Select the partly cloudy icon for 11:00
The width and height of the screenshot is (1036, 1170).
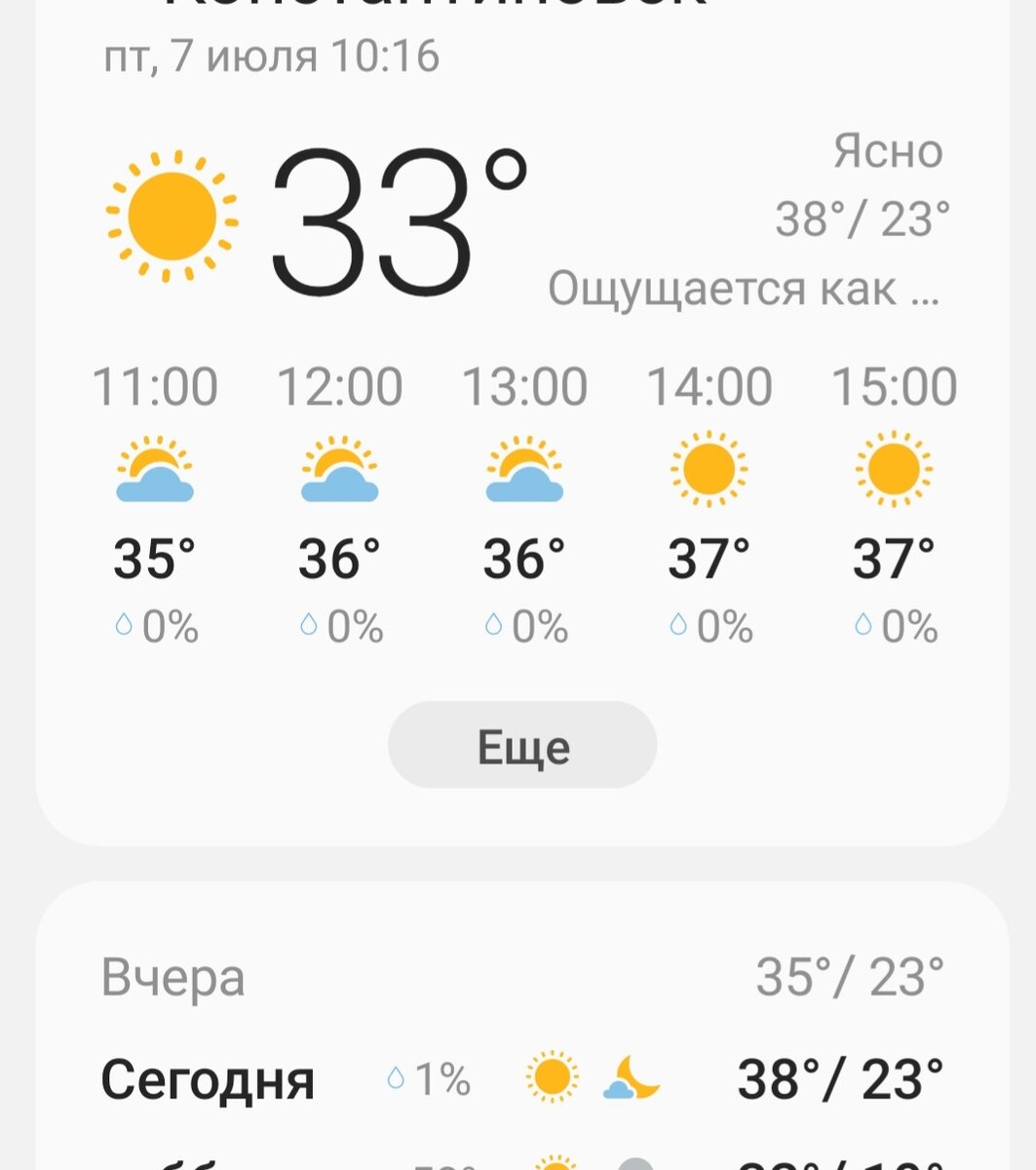tap(156, 471)
